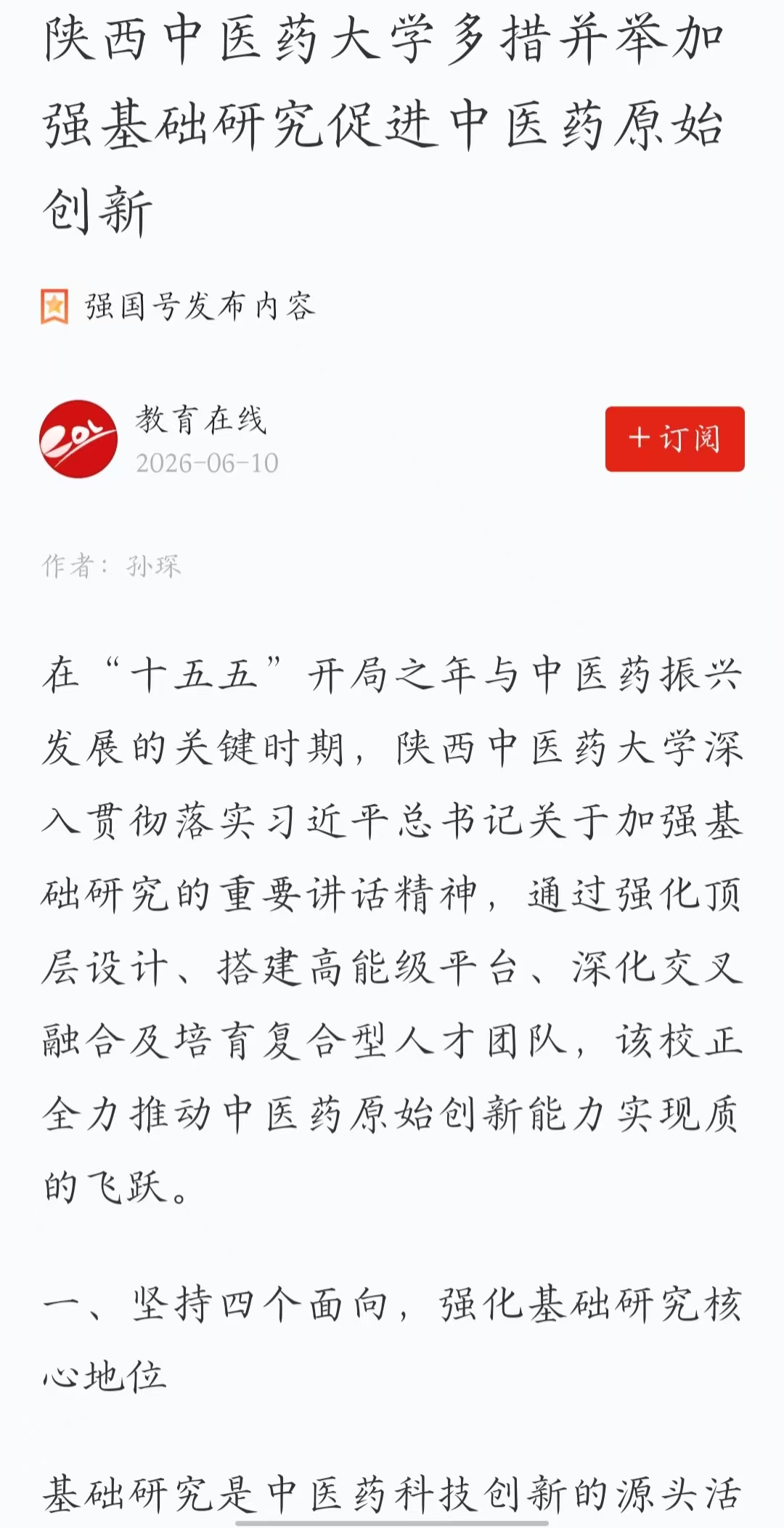Image resolution: width=784 pixels, height=1528 pixels.
Task: Subscribe with the red 订阅 button
Action: (674, 439)
